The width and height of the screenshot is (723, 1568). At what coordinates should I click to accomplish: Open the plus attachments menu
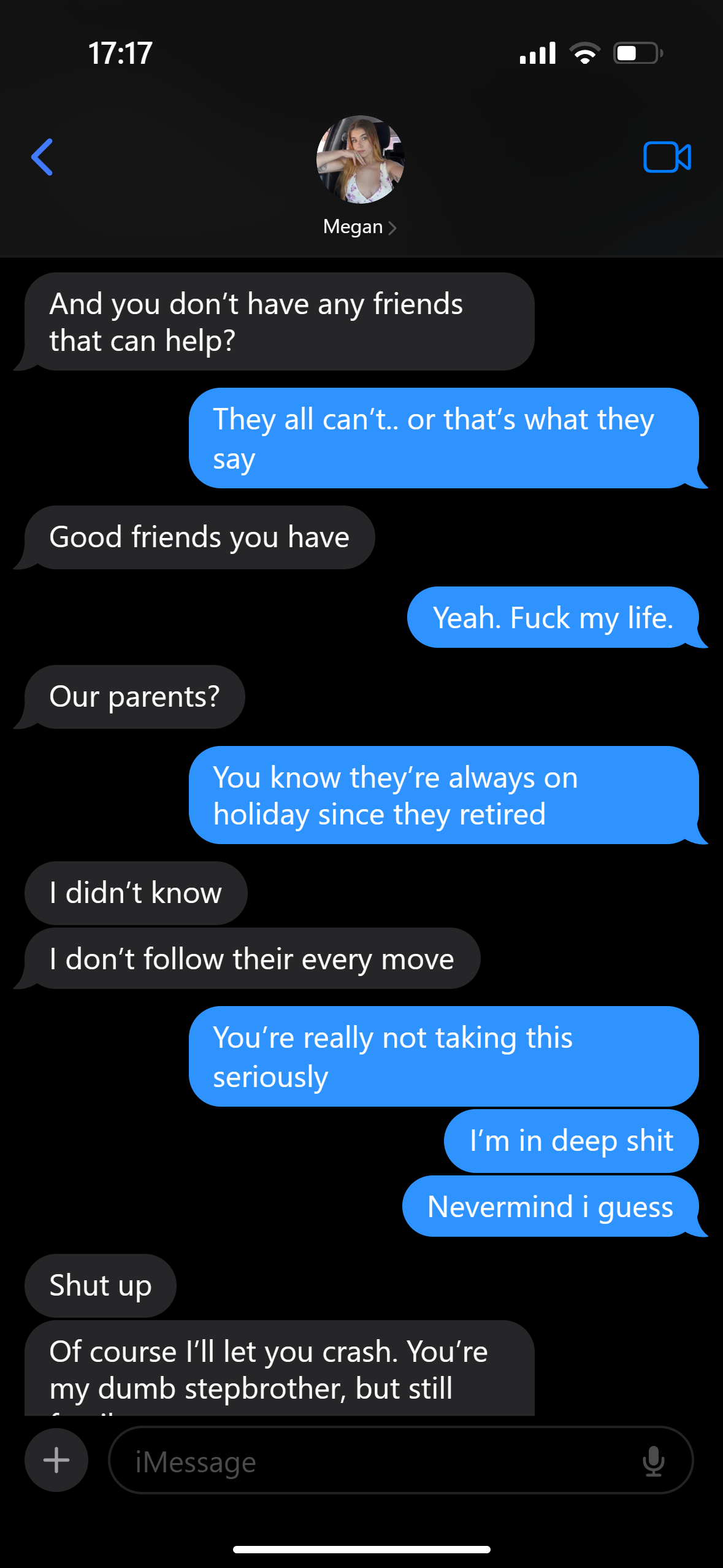coord(56,1460)
